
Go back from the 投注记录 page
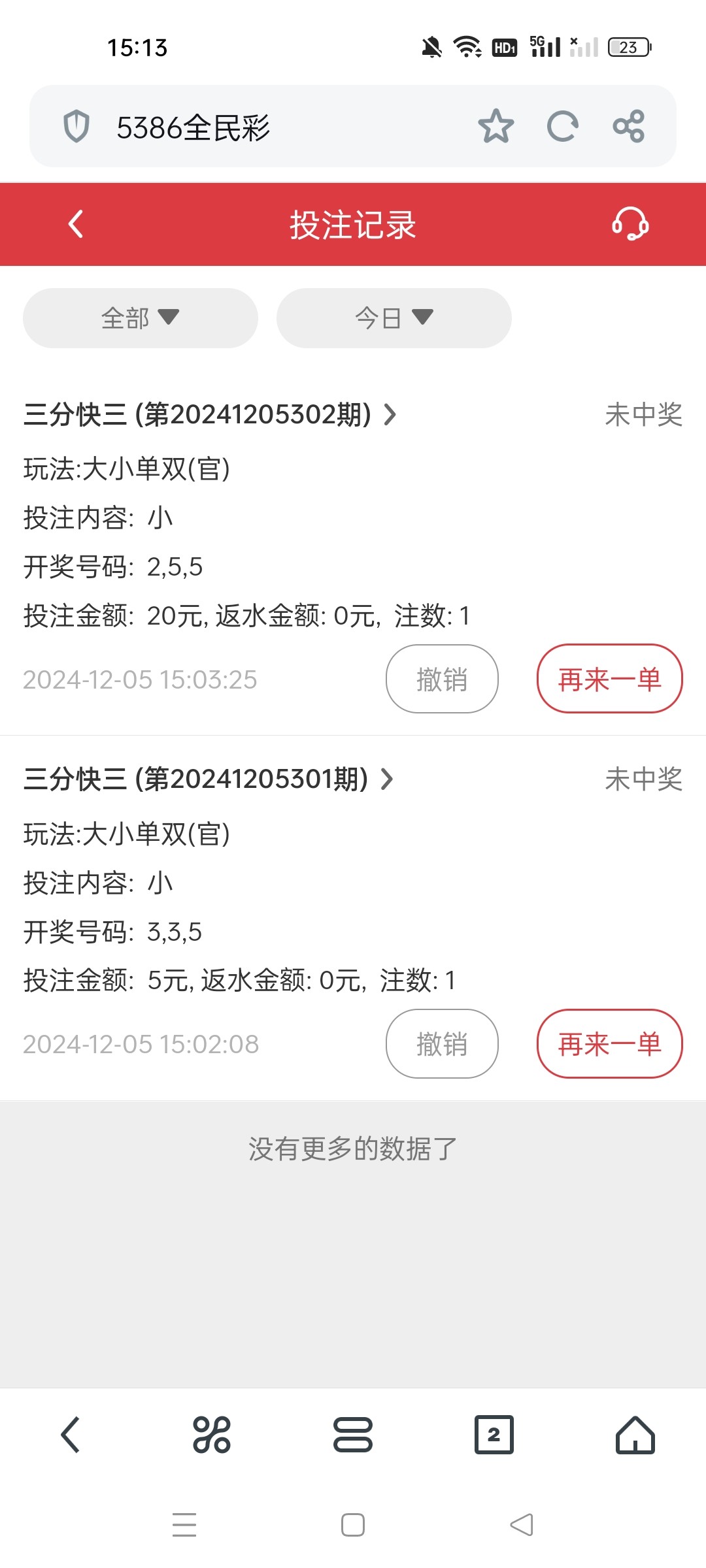[76, 225]
